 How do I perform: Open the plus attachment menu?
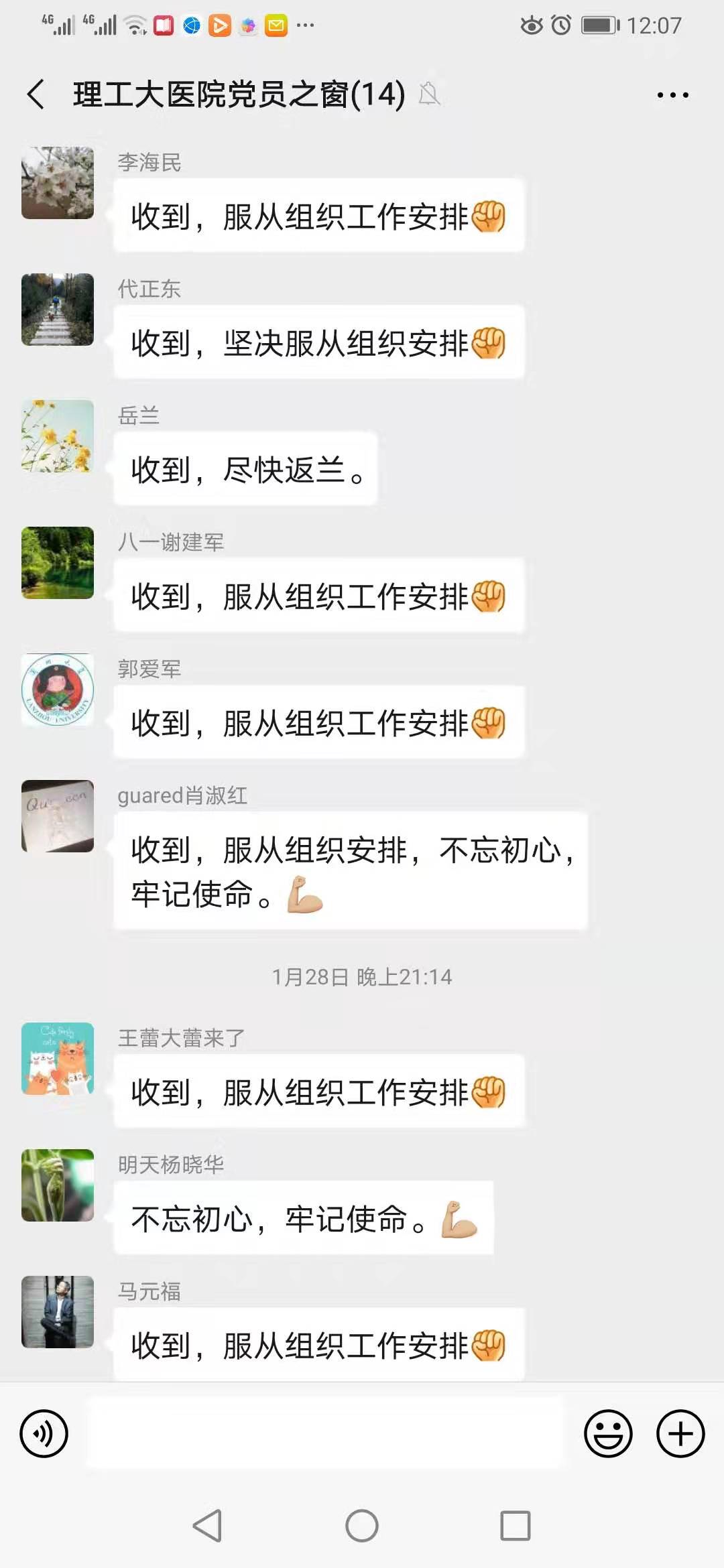680,1433
